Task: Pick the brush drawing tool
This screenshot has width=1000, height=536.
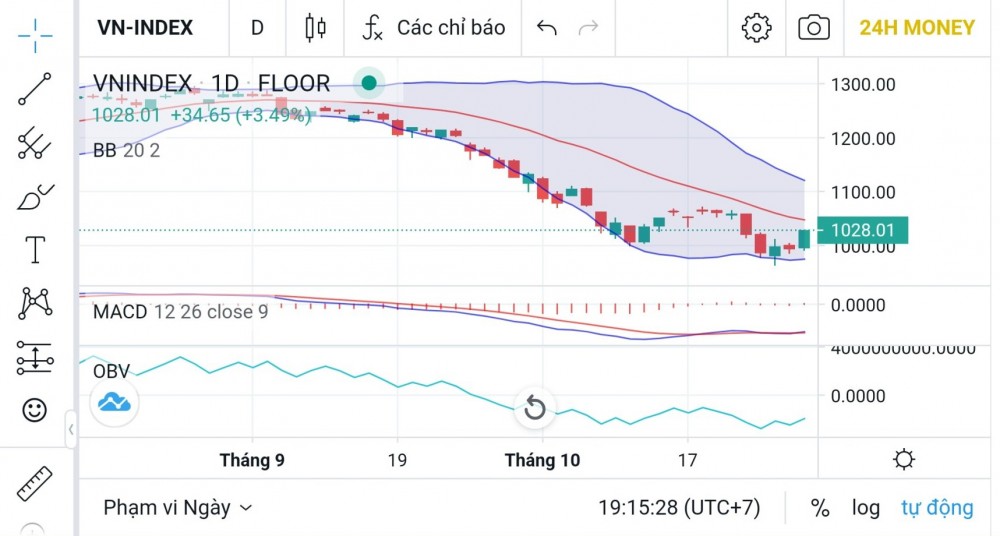Action: pyautogui.click(x=35, y=196)
